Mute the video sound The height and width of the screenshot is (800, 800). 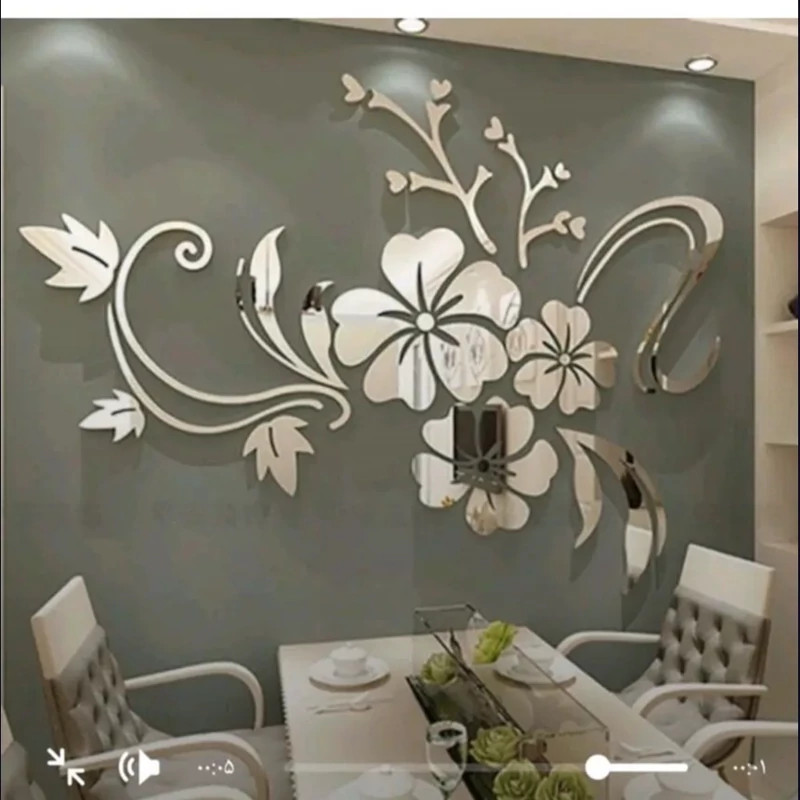(x=140, y=767)
